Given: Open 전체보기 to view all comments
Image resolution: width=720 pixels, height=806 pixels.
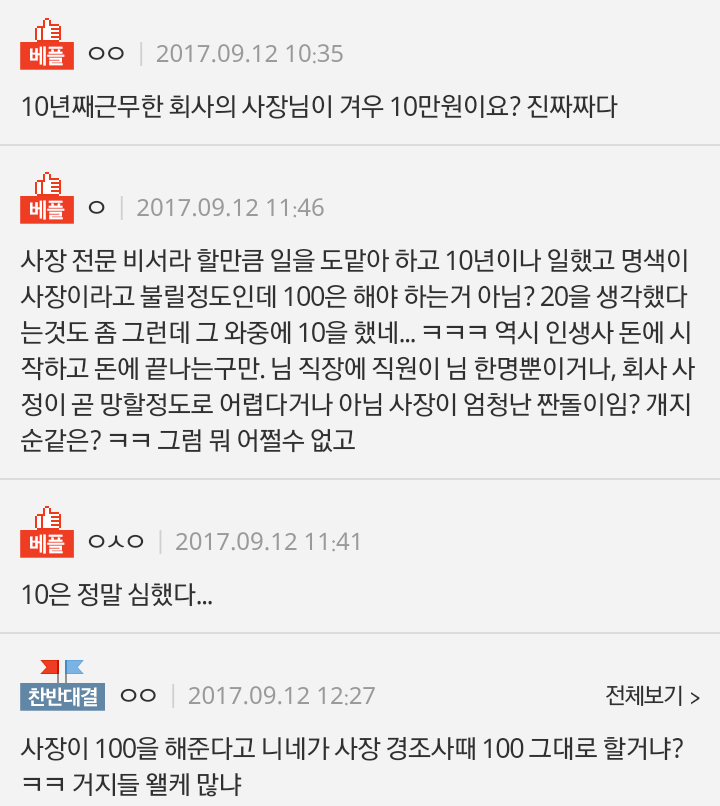Looking at the screenshot, I should [652, 695].
